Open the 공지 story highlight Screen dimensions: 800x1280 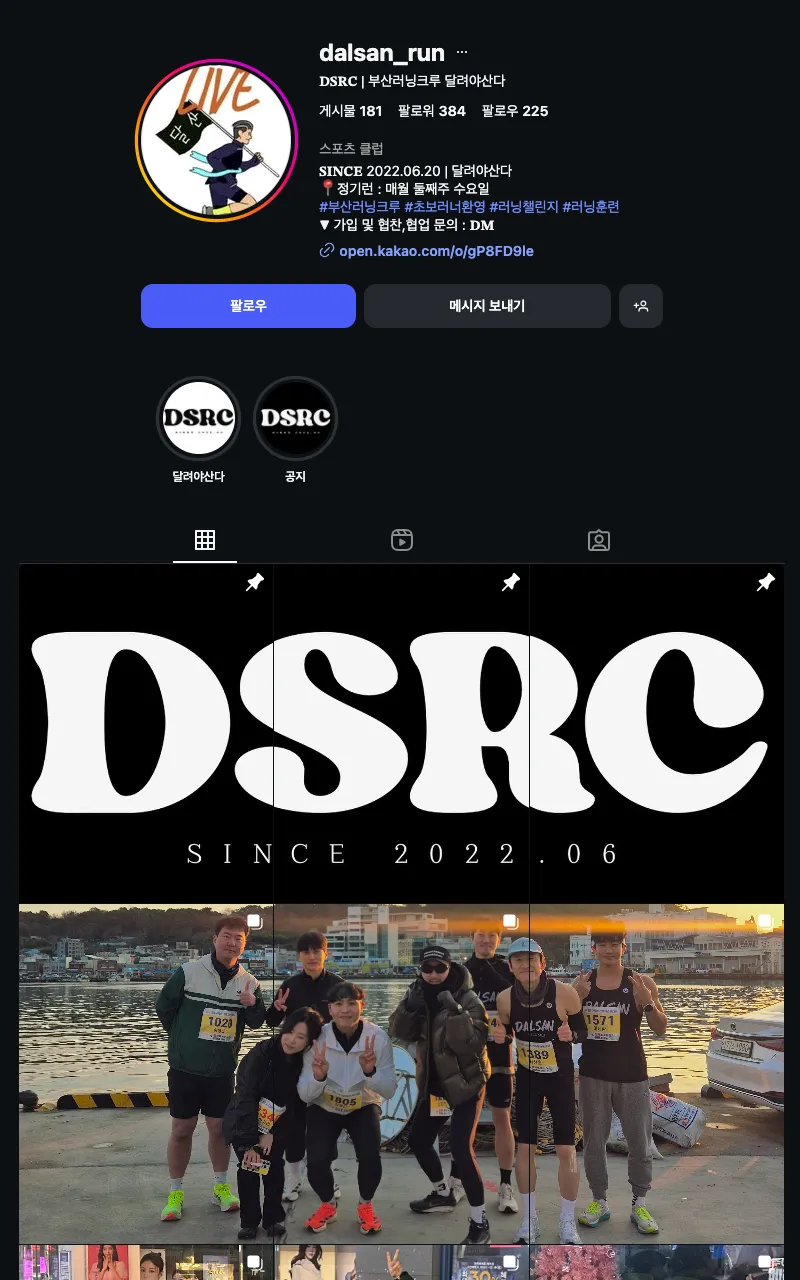point(295,419)
